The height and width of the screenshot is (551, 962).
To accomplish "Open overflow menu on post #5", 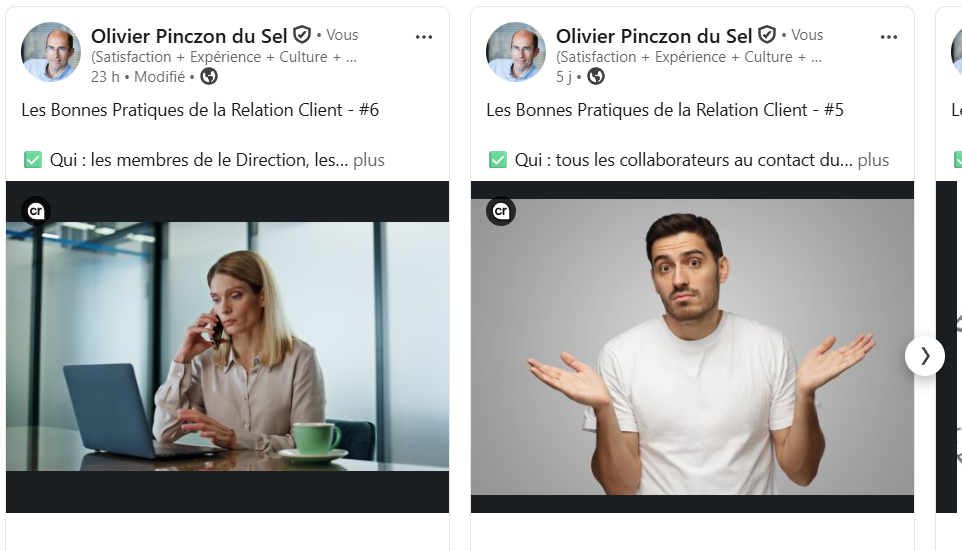I will (x=888, y=37).
